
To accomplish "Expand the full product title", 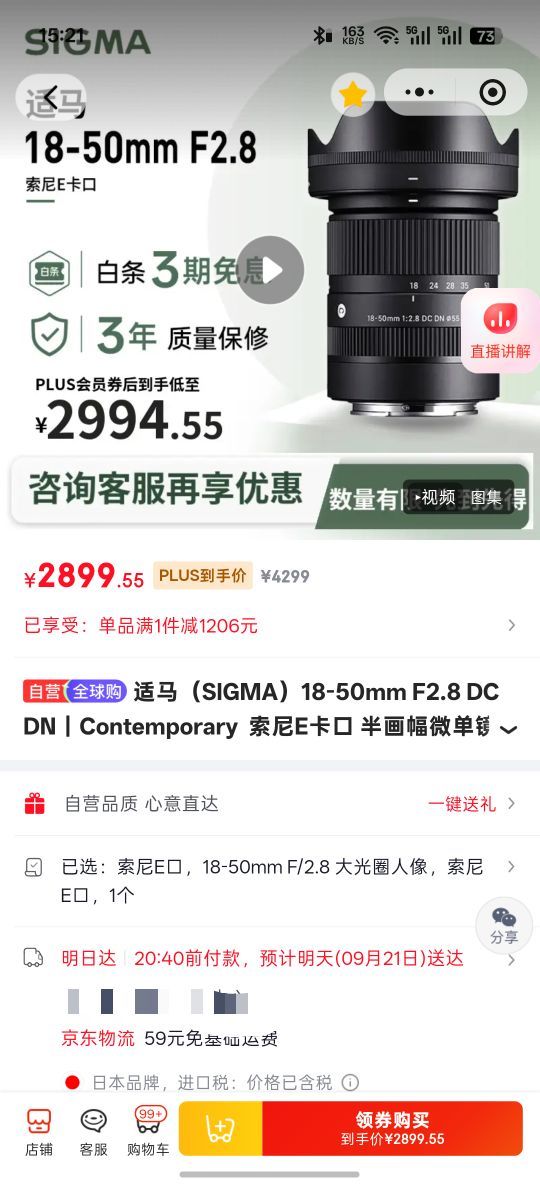I will pos(509,729).
